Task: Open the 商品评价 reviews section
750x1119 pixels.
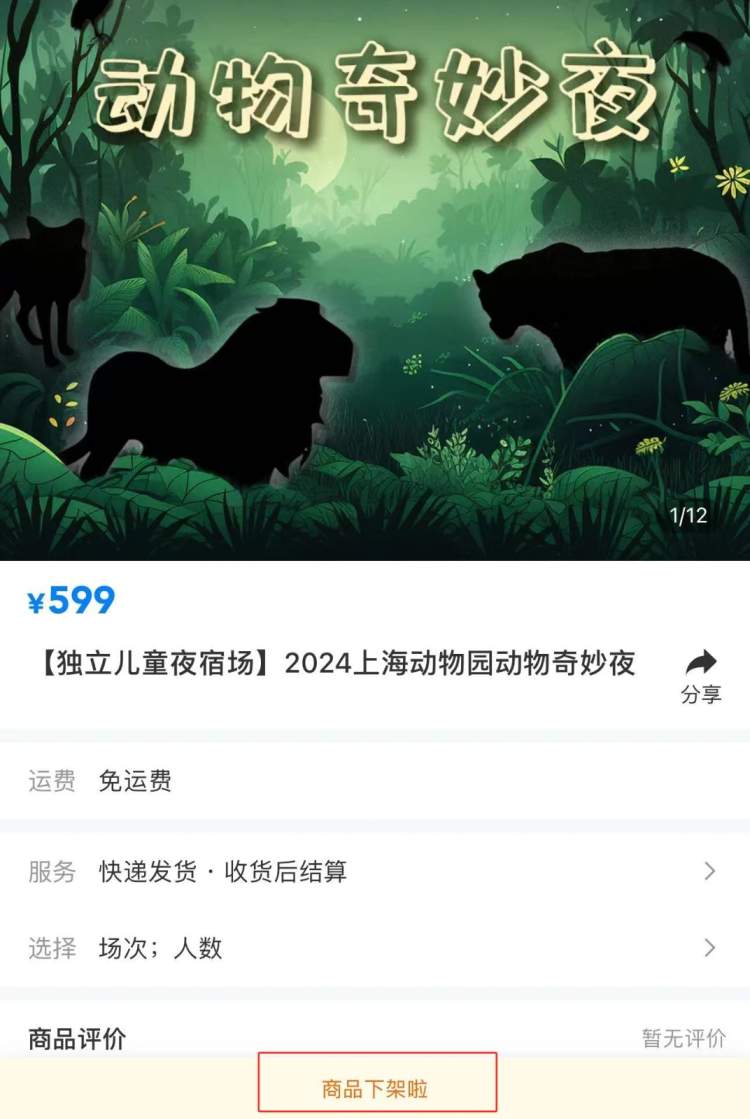Action: click(374, 1038)
